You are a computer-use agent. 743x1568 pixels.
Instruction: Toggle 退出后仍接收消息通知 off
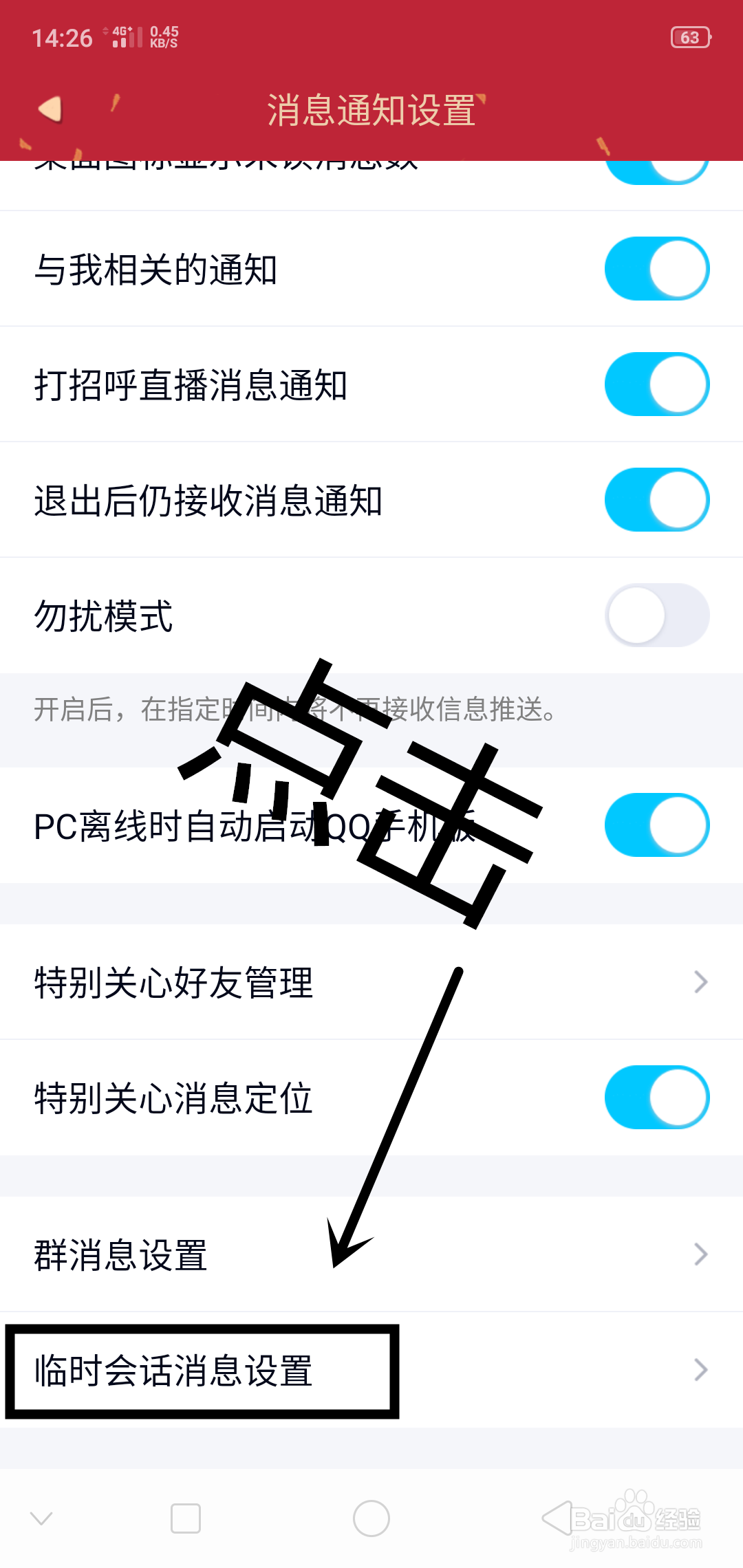pos(656,499)
